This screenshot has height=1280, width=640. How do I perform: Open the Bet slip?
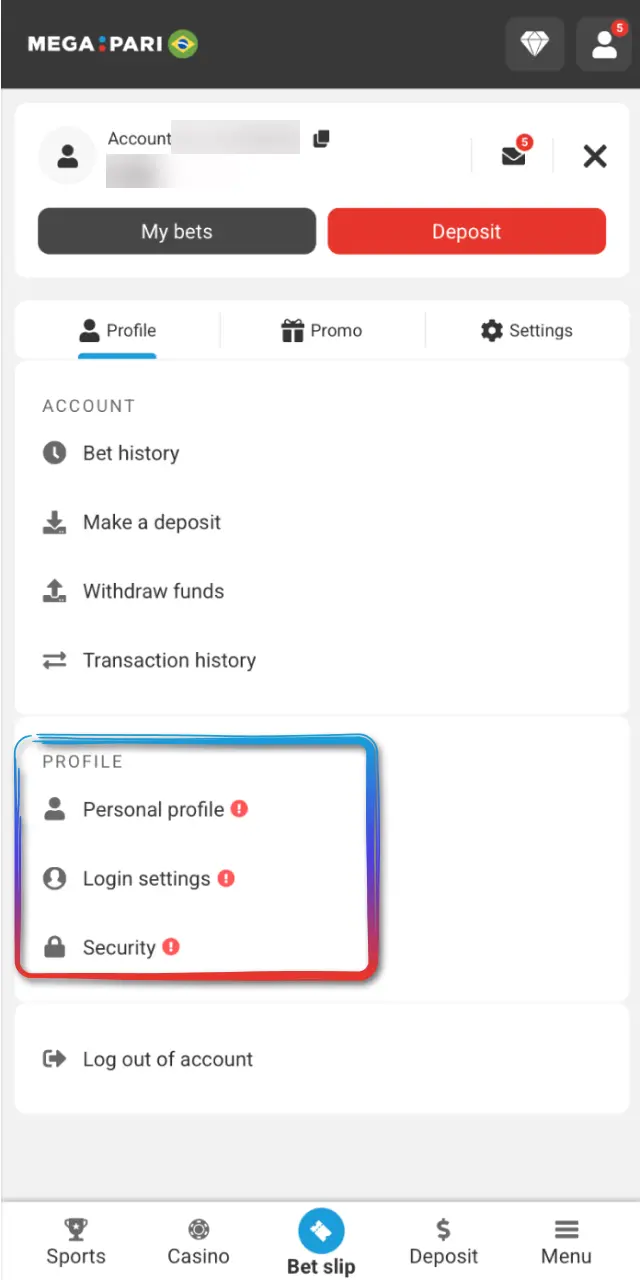point(321,1242)
